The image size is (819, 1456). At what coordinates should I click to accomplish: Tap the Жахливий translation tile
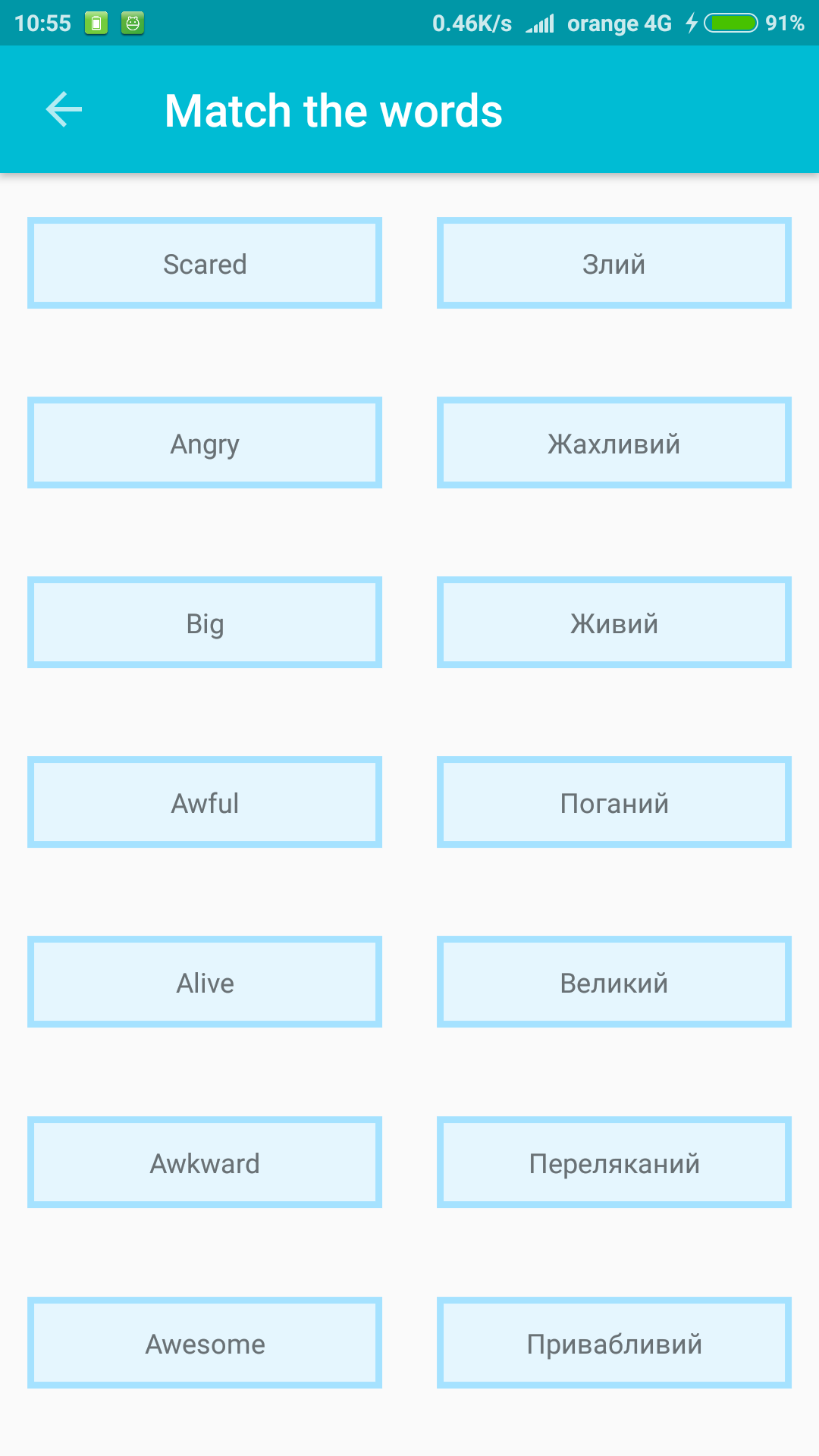click(x=614, y=443)
